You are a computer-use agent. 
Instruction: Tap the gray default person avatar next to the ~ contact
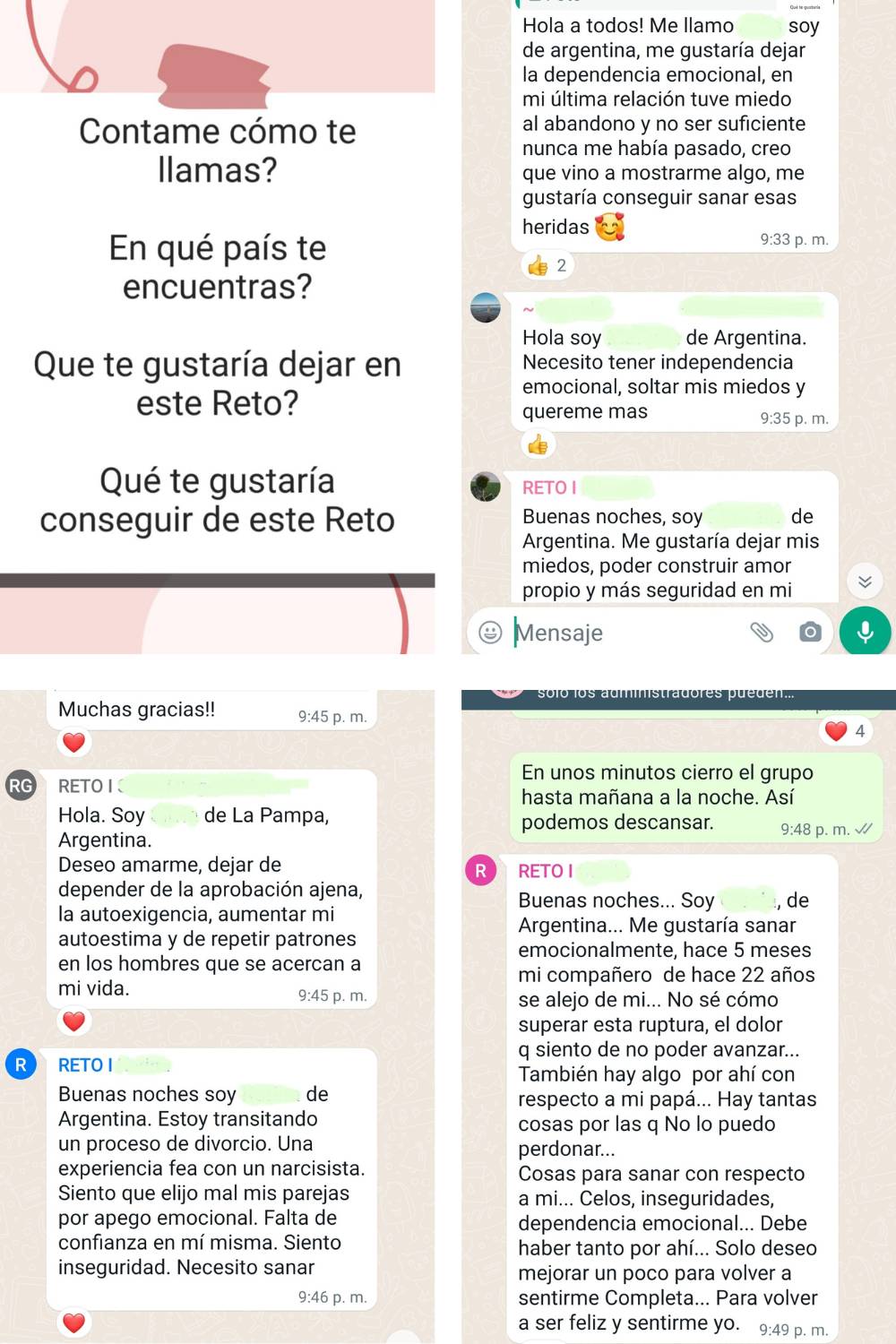tap(485, 309)
